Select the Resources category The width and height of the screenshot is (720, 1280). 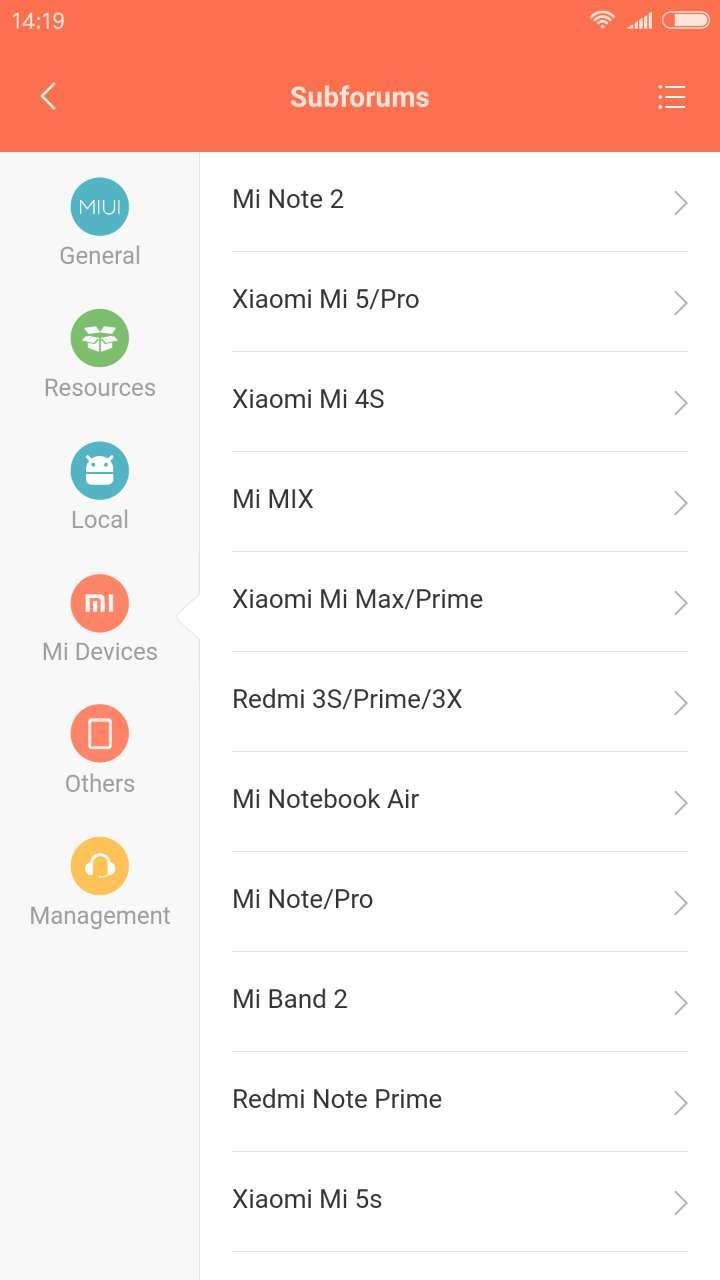point(100,355)
